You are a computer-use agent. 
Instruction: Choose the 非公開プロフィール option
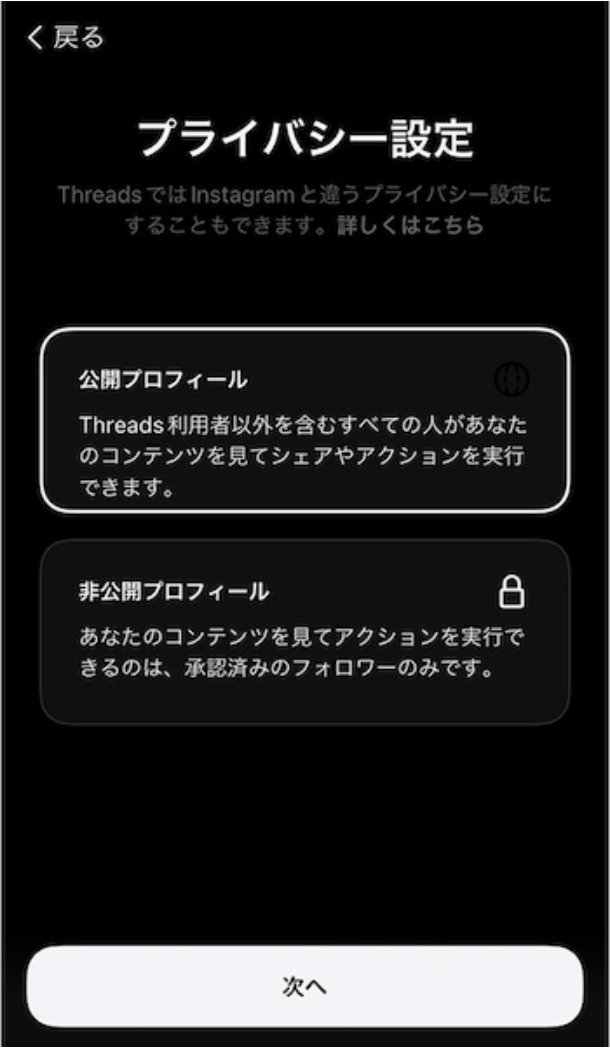(x=304, y=631)
